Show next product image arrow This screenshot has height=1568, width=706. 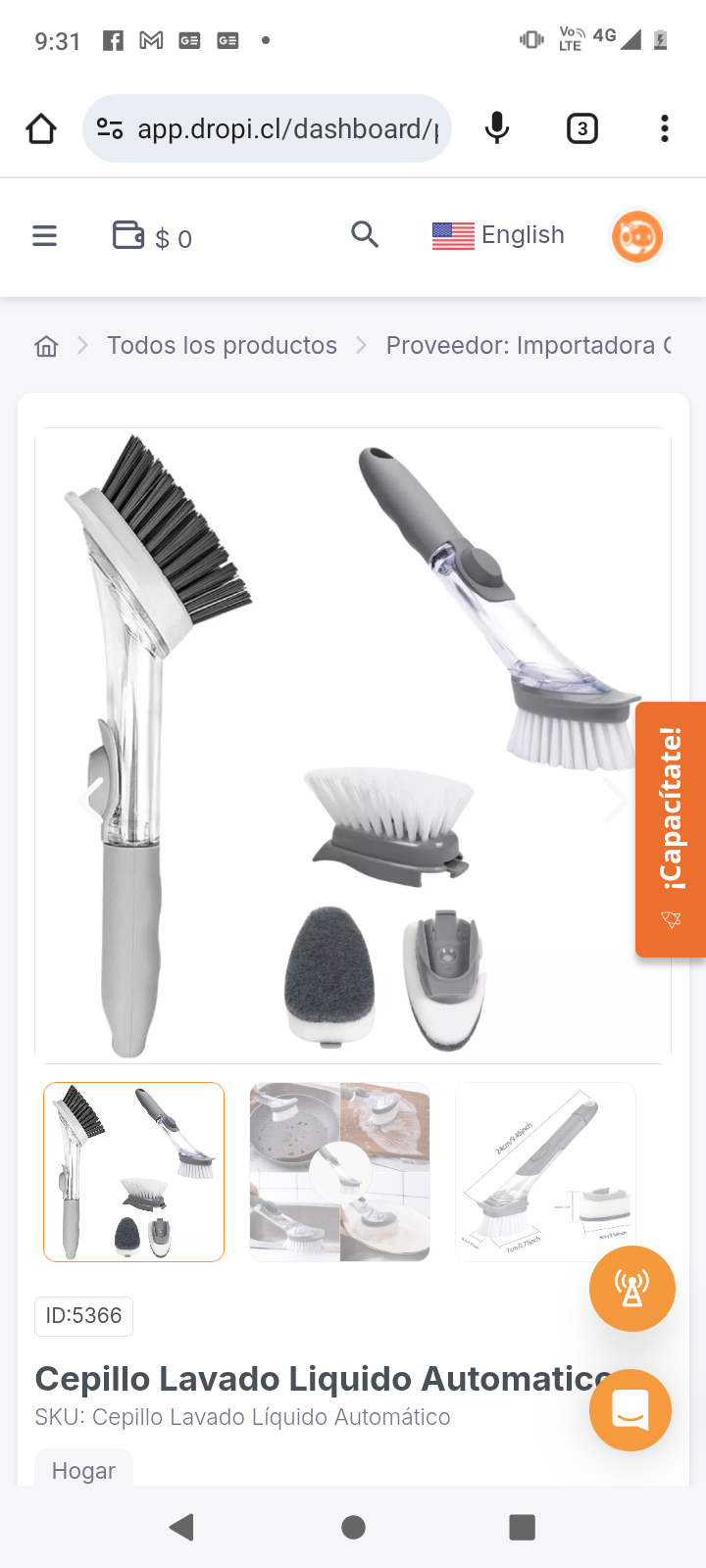[615, 801]
